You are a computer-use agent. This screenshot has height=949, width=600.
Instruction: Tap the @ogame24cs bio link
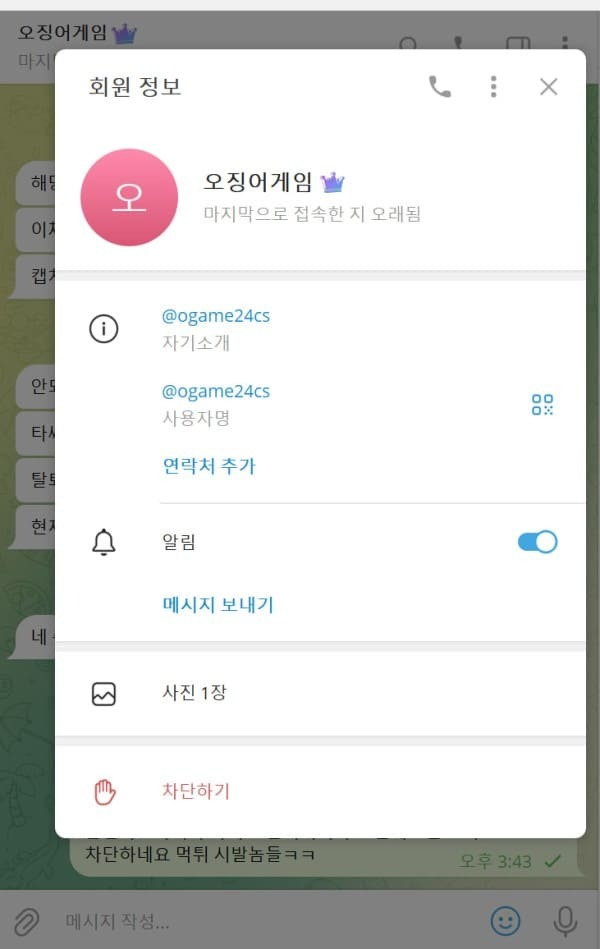[216, 316]
